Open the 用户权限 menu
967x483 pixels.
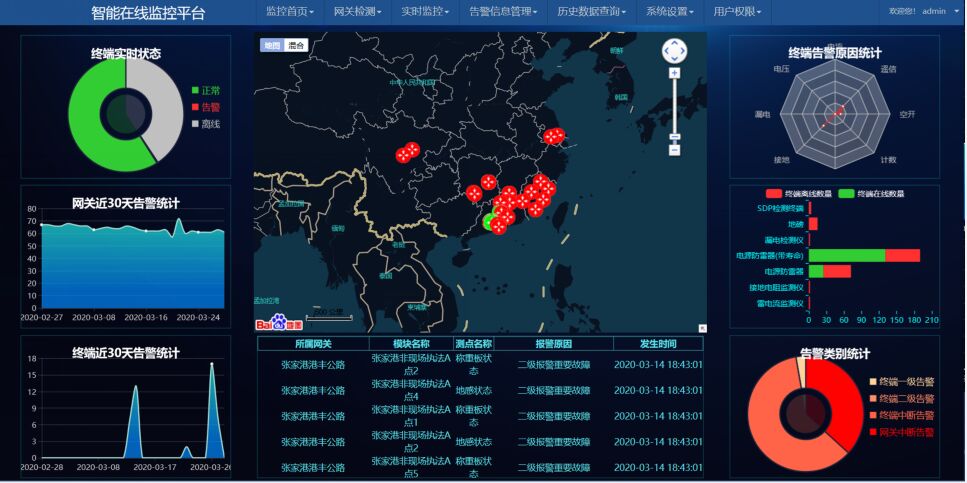[738, 12]
